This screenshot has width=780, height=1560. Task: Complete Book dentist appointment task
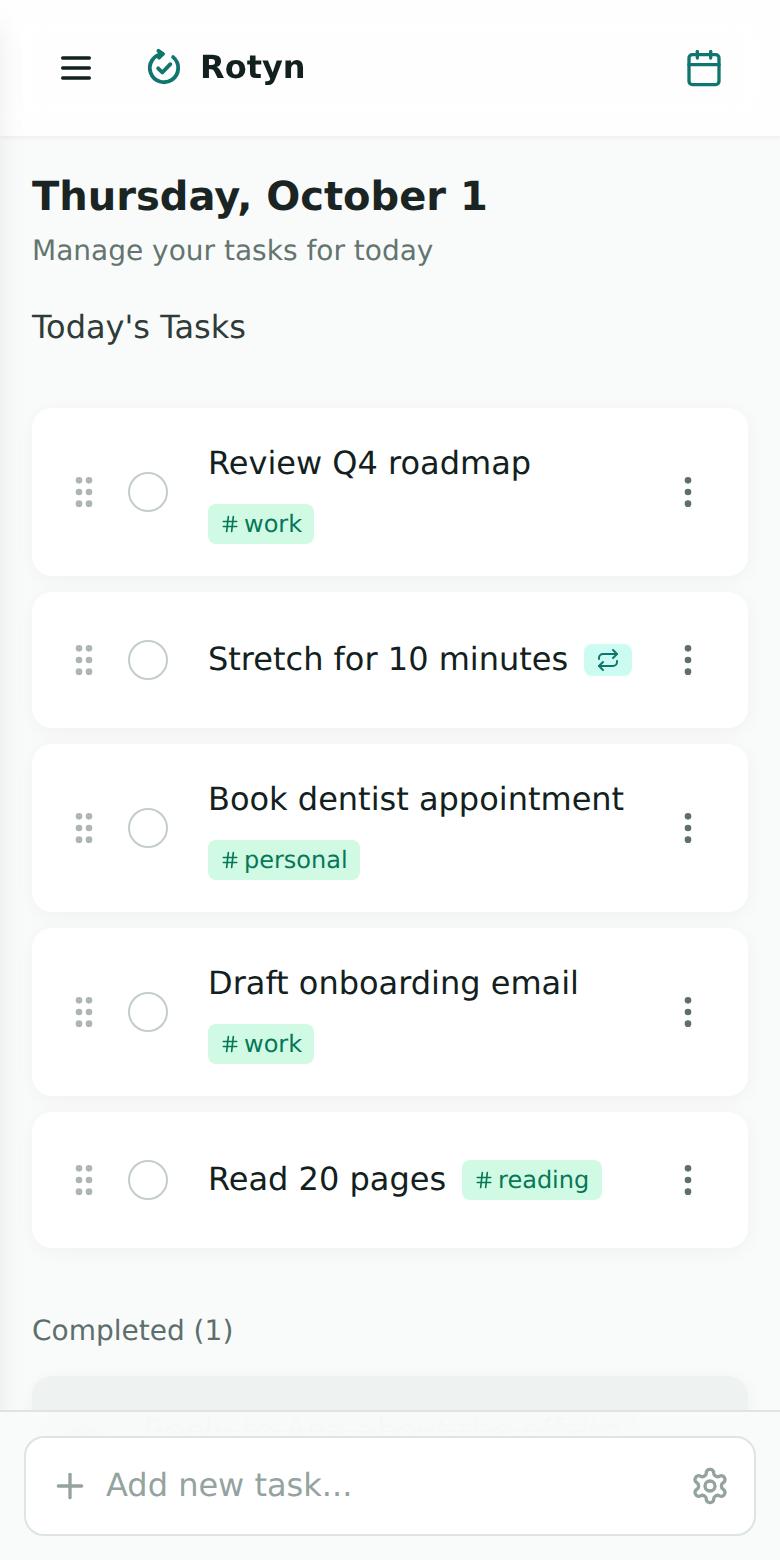[148, 828]
